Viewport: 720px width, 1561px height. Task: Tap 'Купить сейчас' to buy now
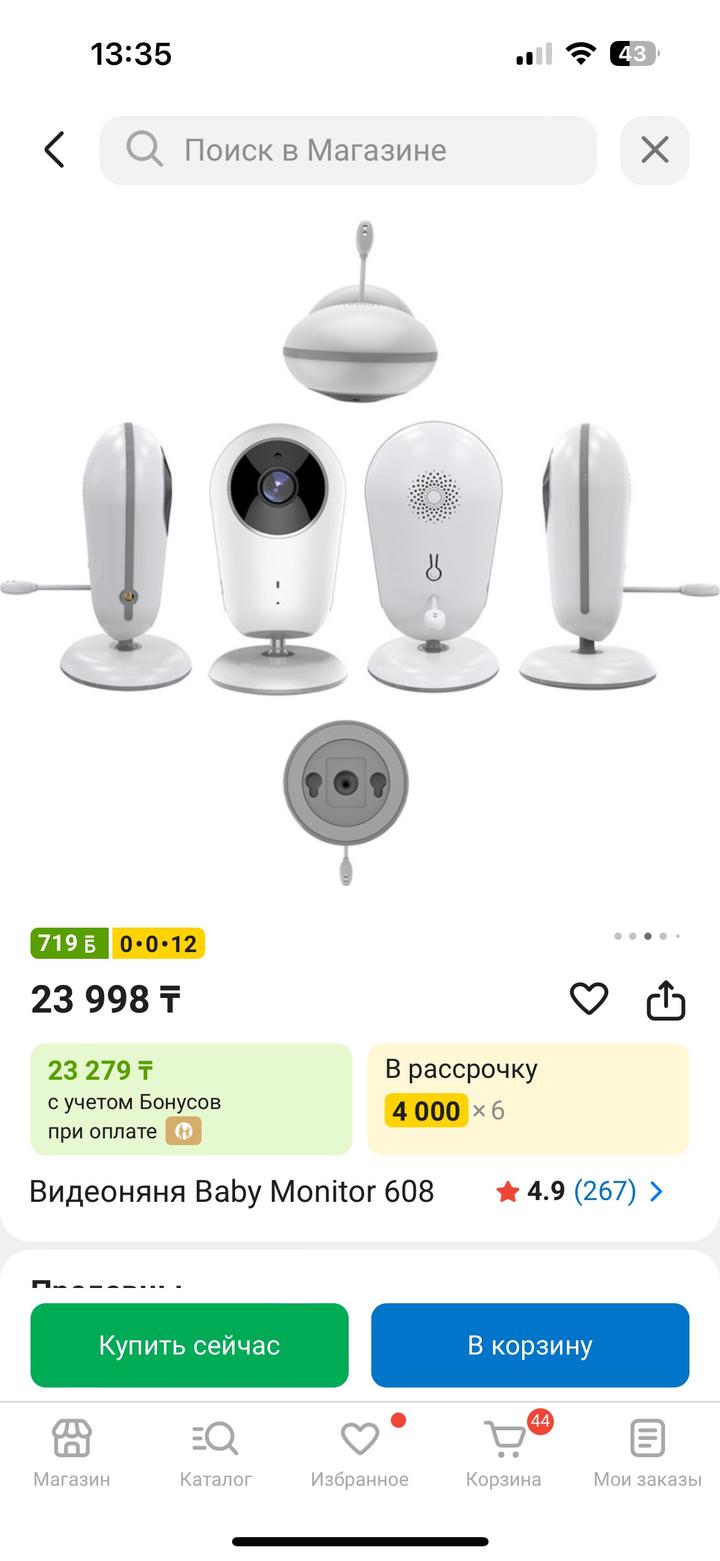pyautogui.click(x=189, y=1345)
